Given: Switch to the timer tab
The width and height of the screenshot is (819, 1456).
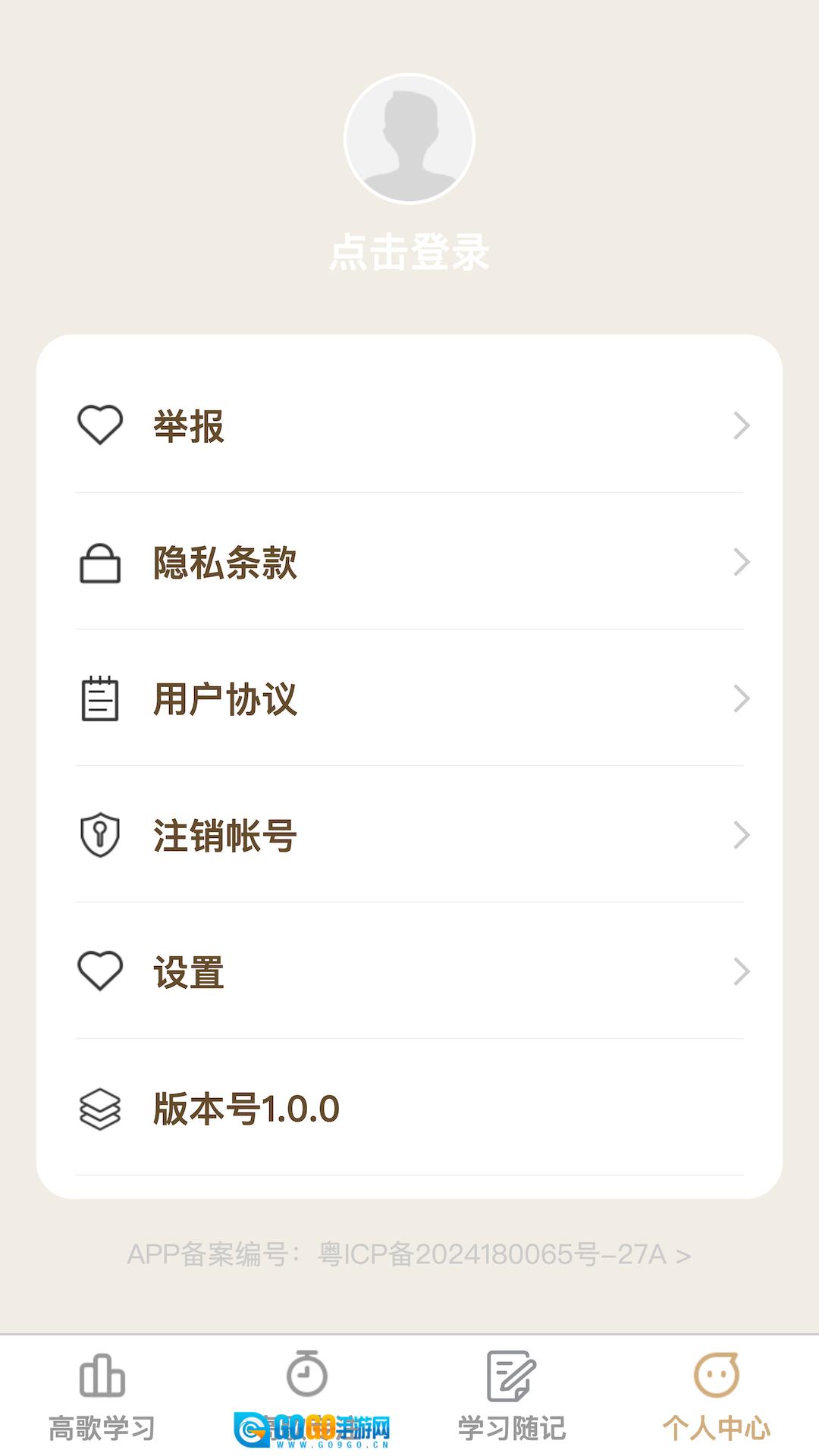Looking at the screenshot, I should [307, 1397].
